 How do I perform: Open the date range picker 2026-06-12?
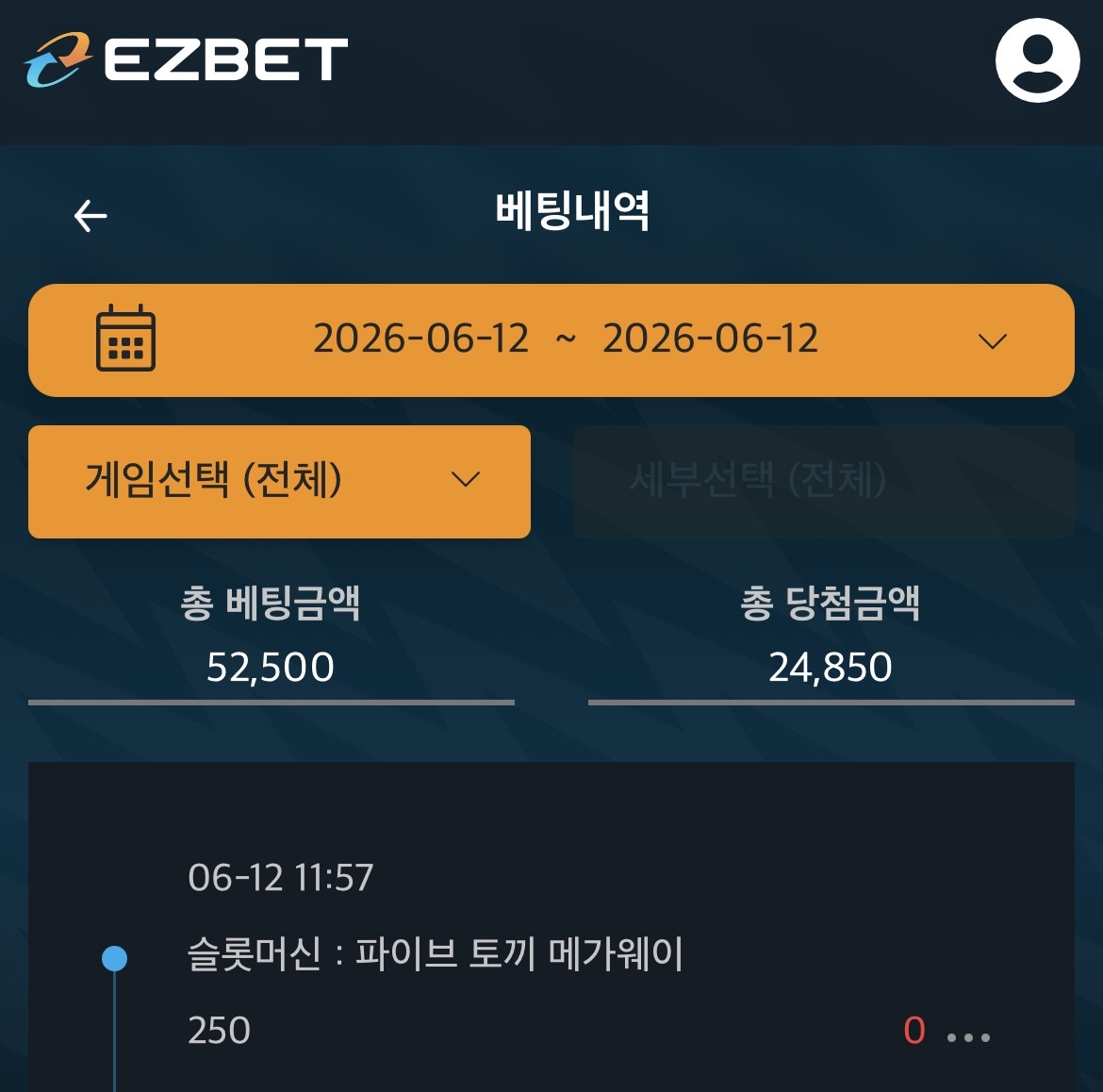coord(551,340)
